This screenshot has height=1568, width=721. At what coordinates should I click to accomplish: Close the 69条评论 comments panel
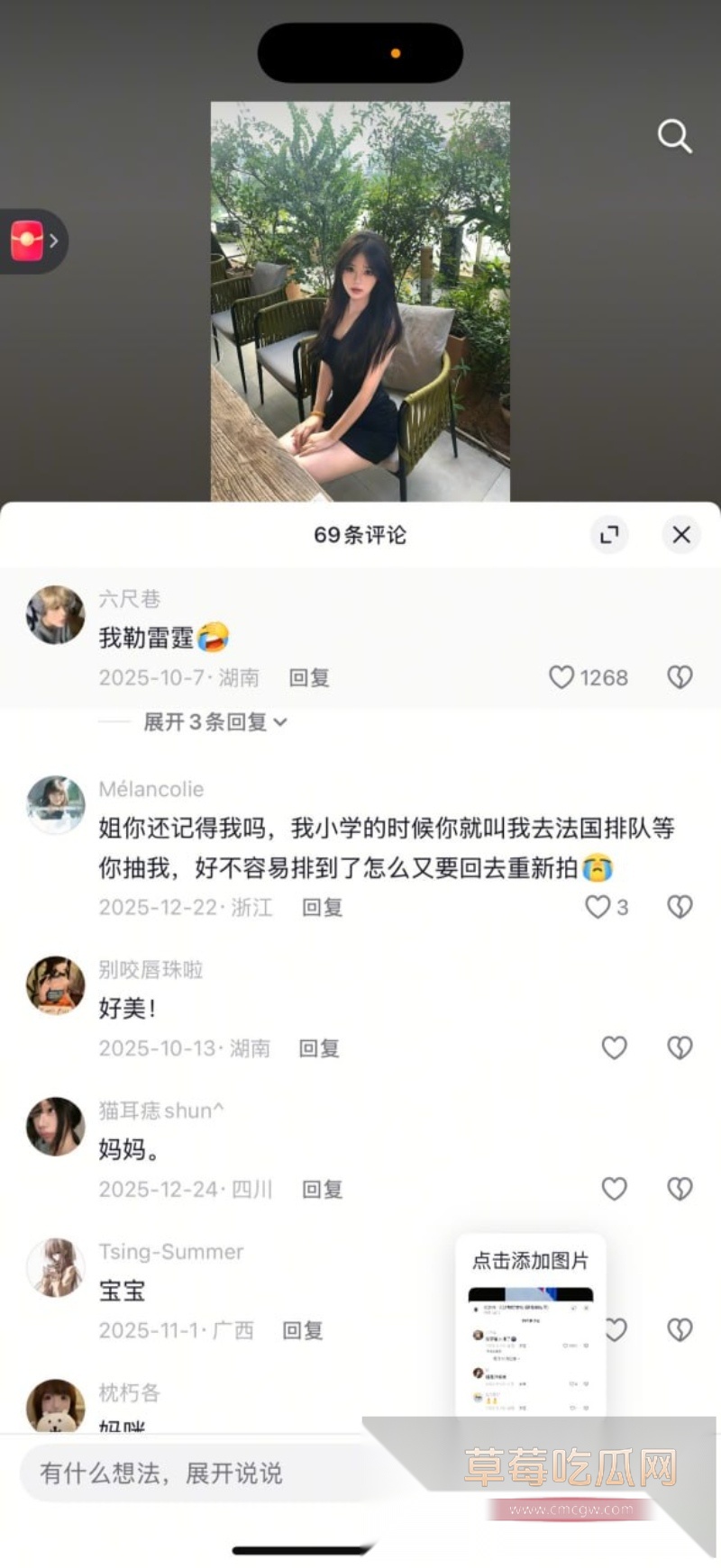(680, 534)
